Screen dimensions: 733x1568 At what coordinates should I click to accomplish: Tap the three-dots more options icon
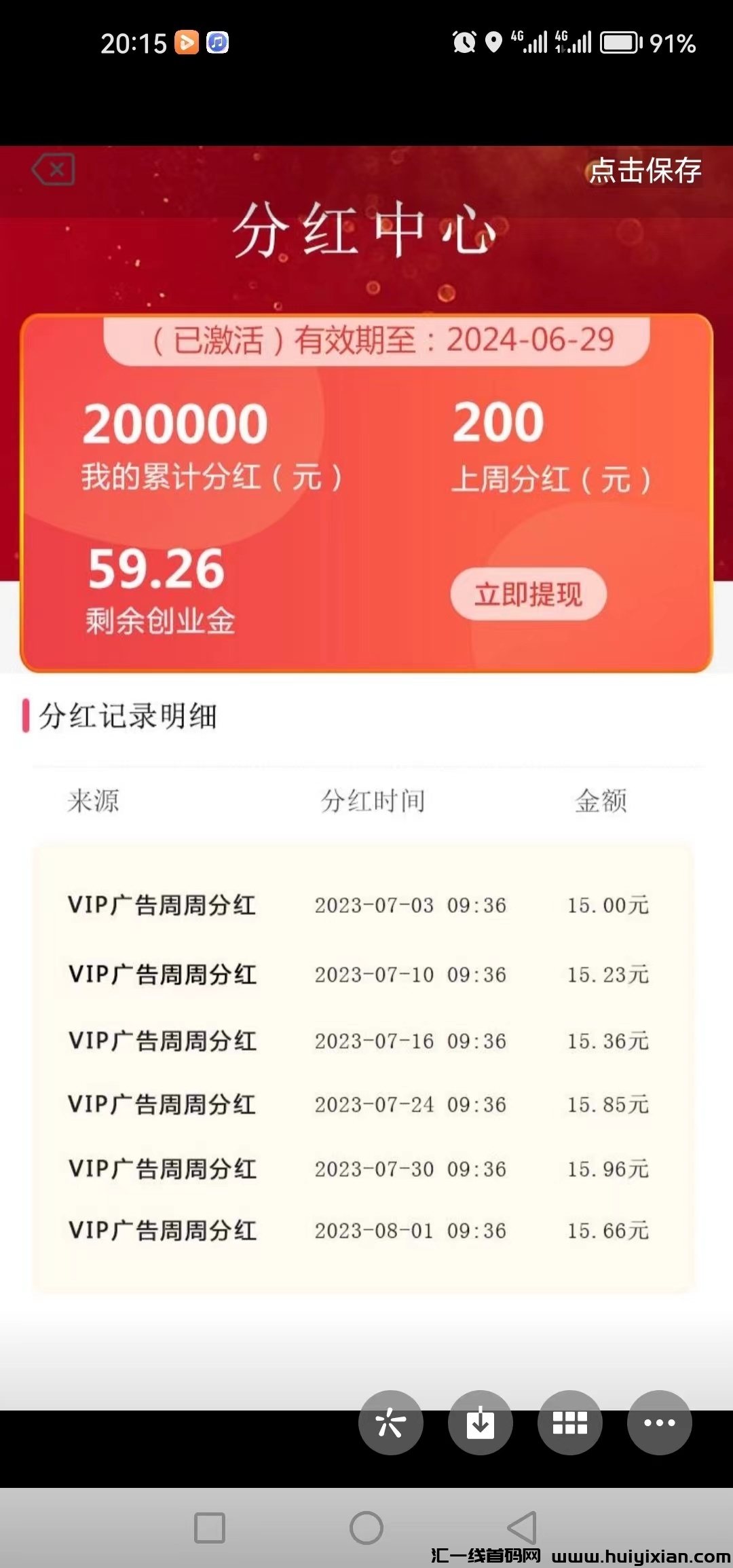click(660, 1423)
